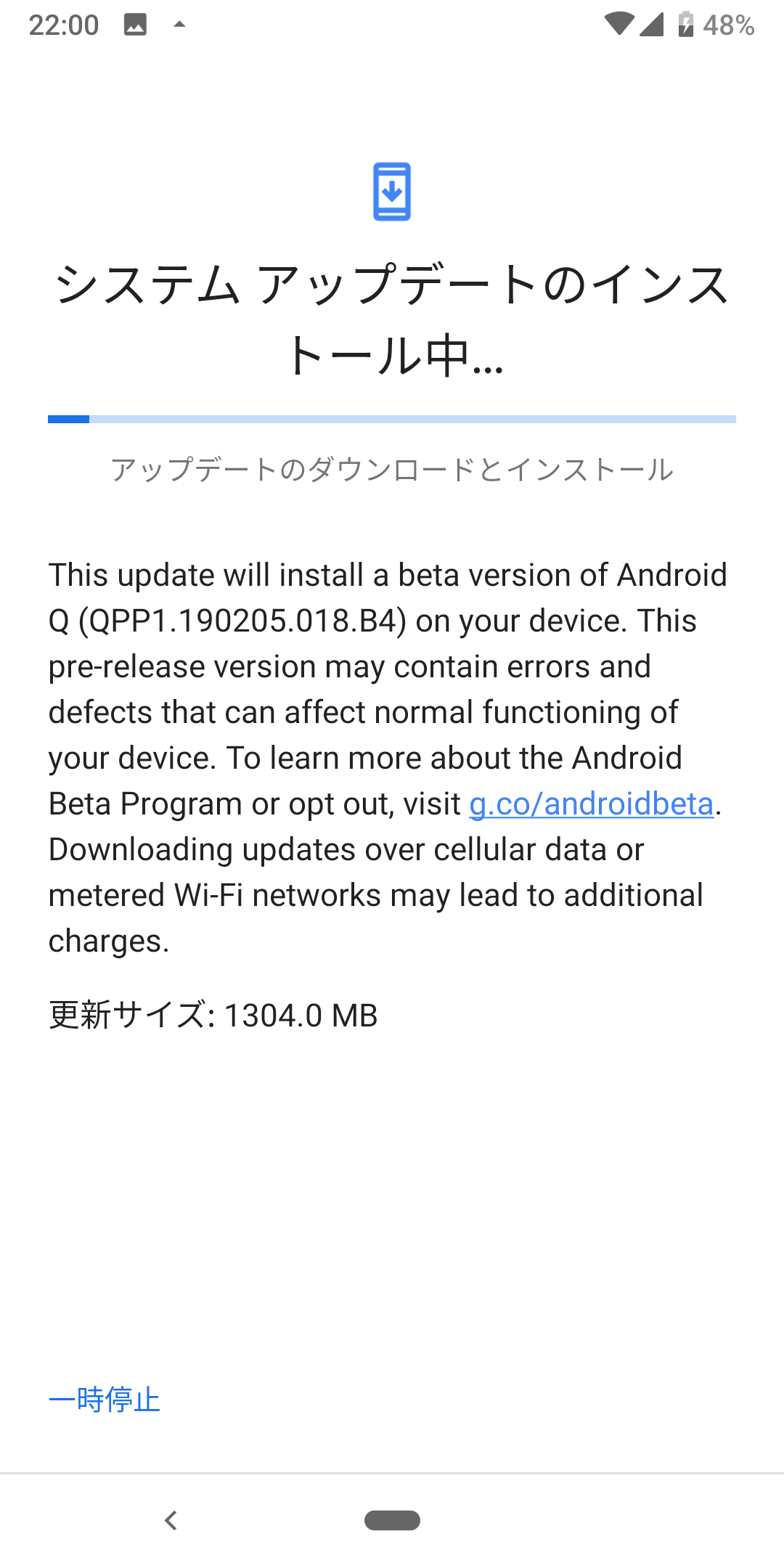Tap the システム アップデート heading

392,316
